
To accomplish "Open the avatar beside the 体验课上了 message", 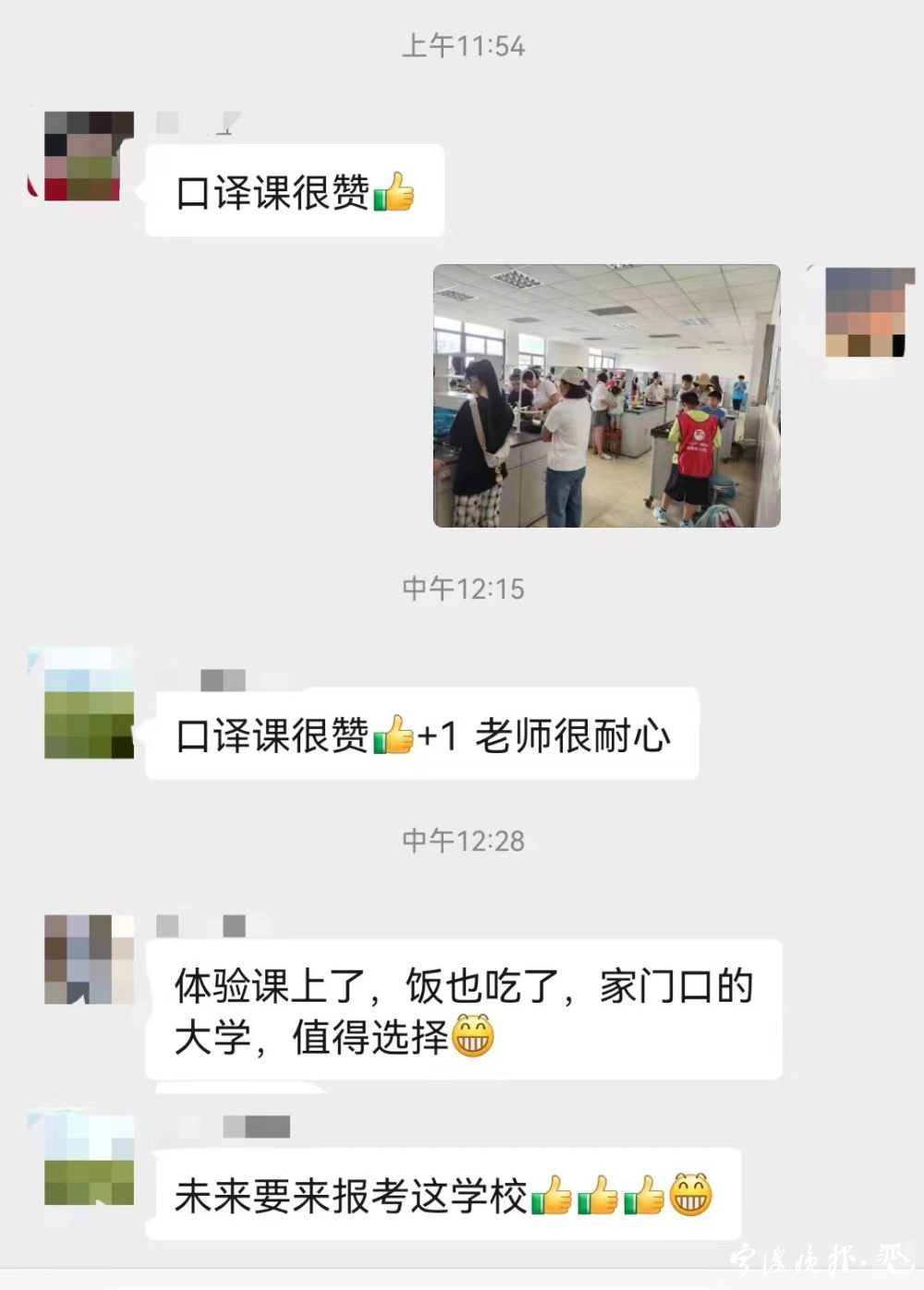I will [x=89, y=959].
